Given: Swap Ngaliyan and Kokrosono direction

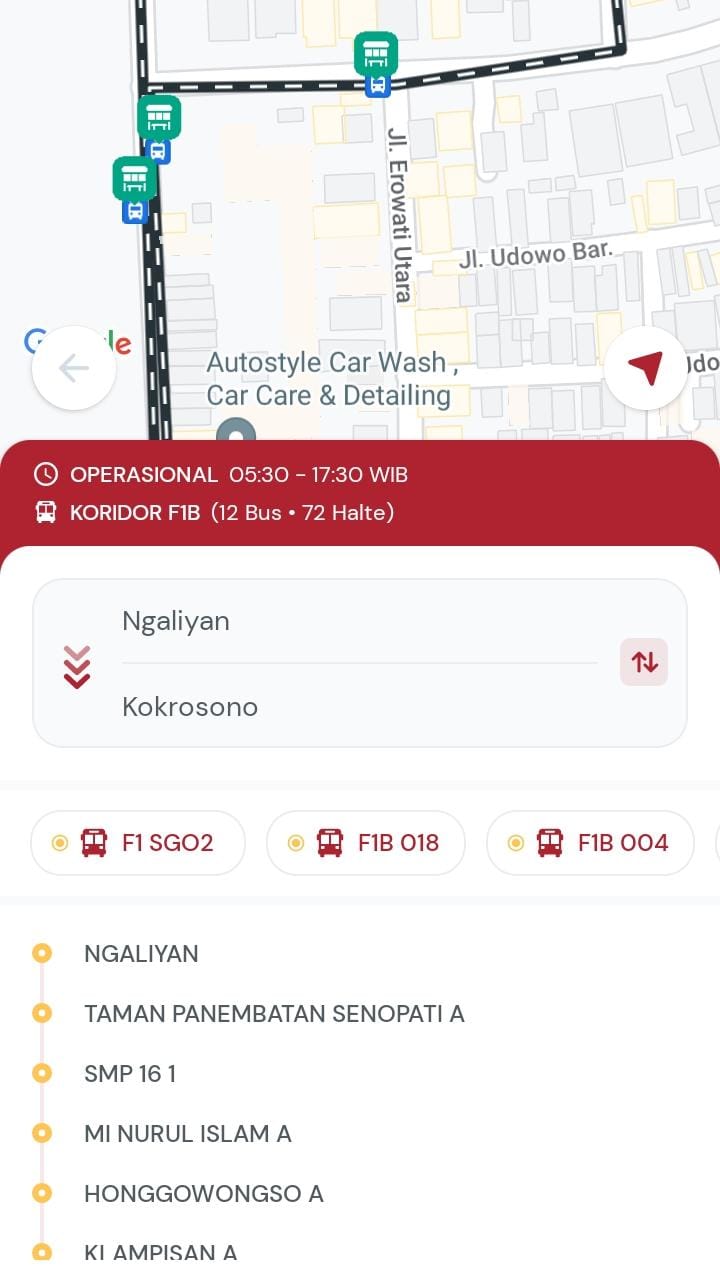Looking at the screenshot, I should click(x=644, y=662).
